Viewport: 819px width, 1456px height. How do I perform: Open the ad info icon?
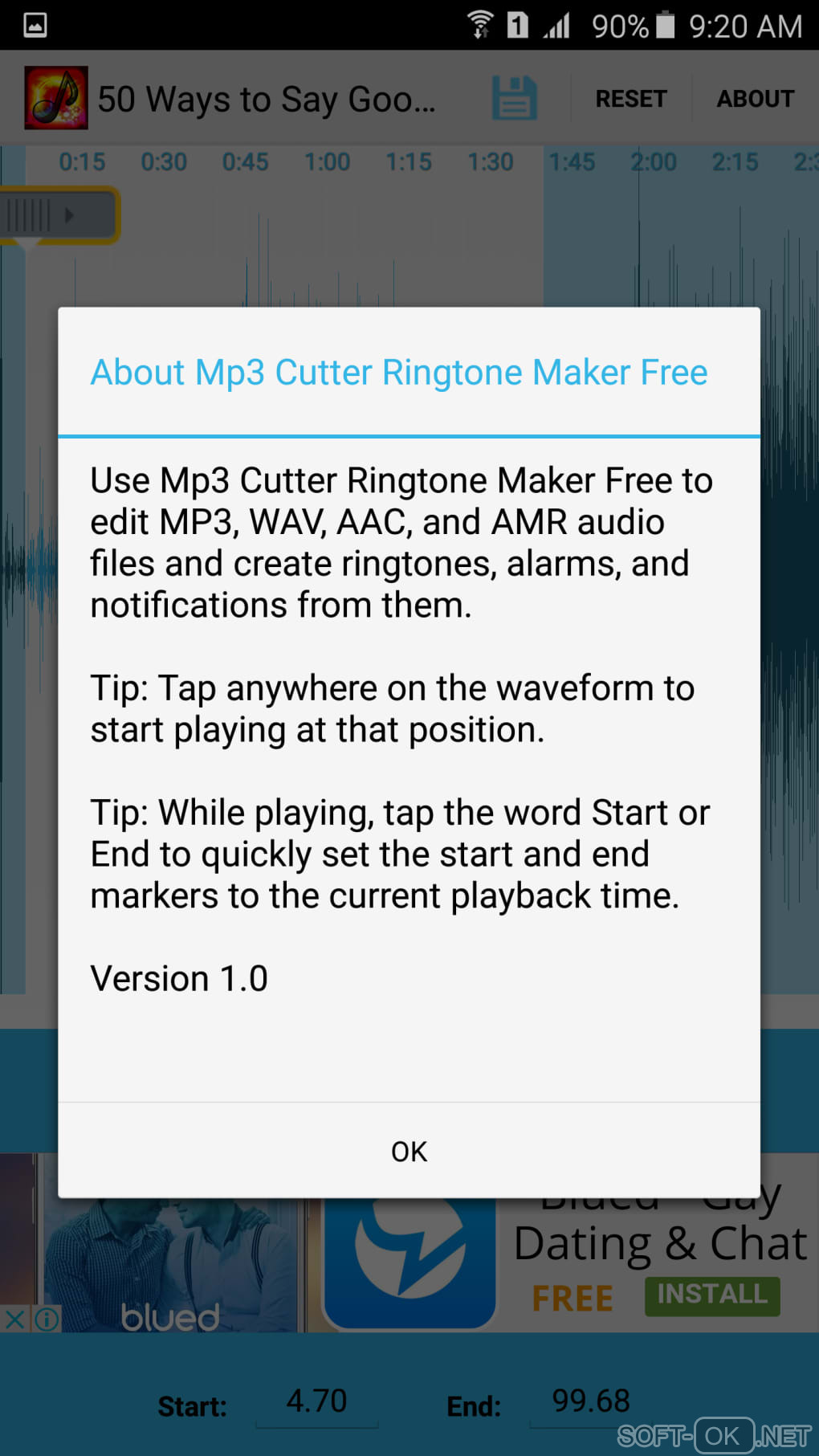coord(47,1319)
